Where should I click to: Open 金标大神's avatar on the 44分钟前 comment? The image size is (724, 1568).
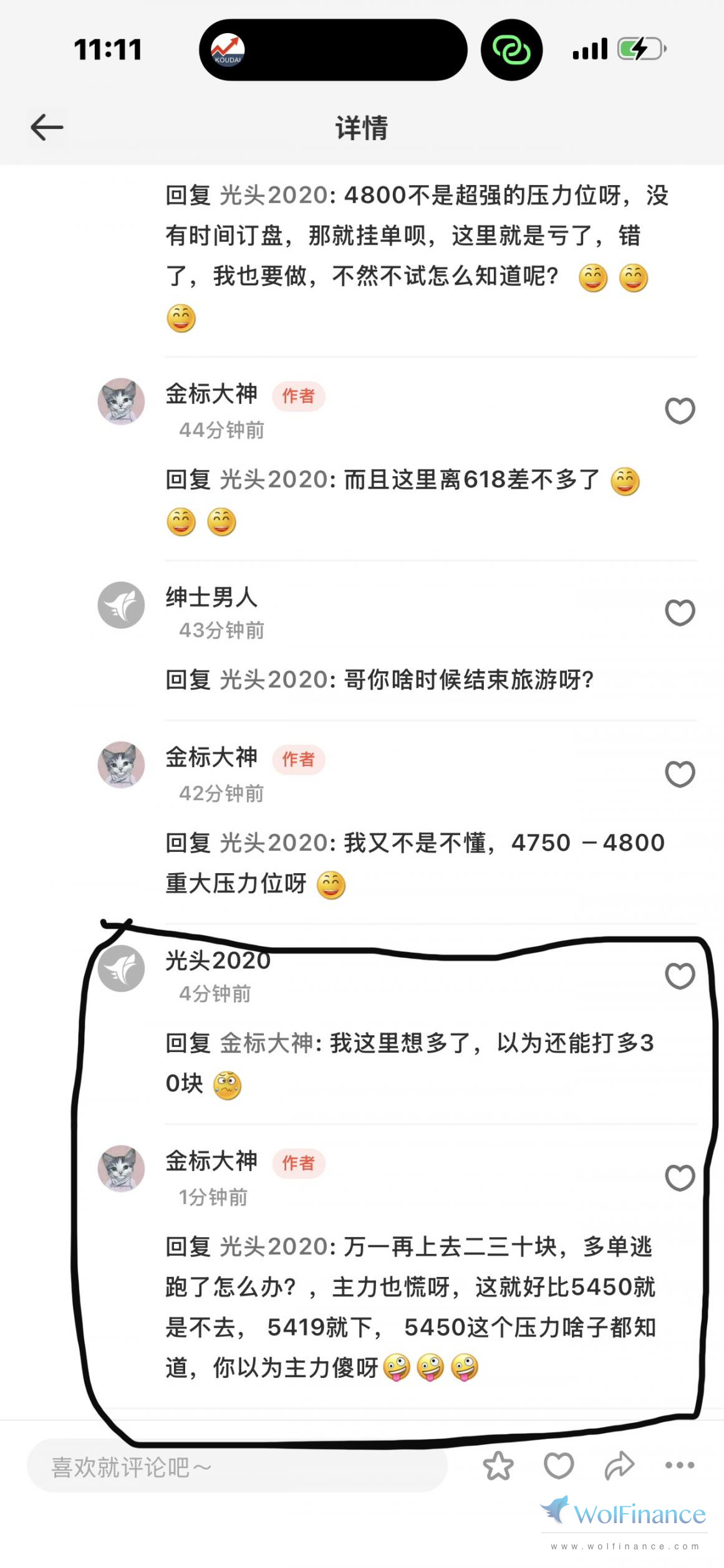[x=121, y=401]
